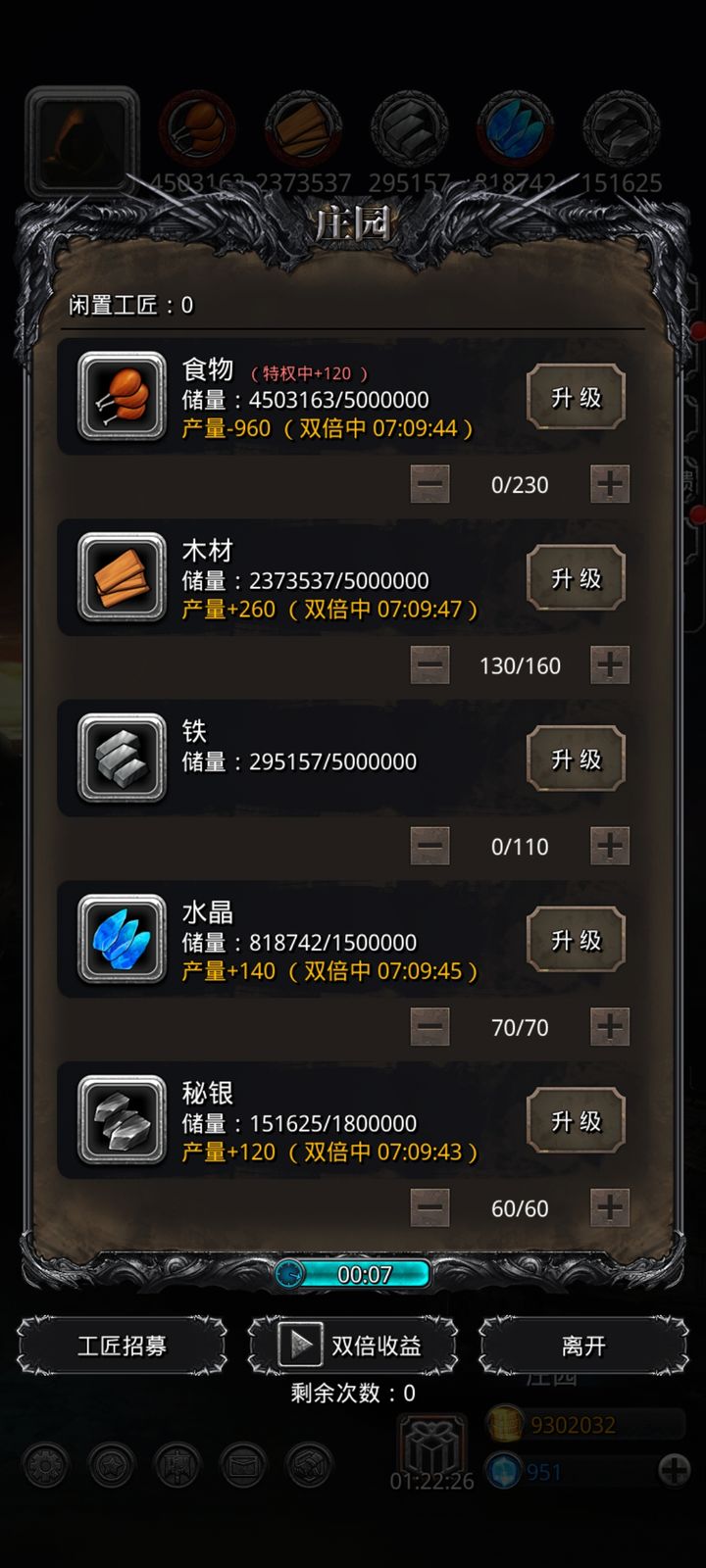
Task: Tap 升级 for 铁
Action: (x=576, y=759)
